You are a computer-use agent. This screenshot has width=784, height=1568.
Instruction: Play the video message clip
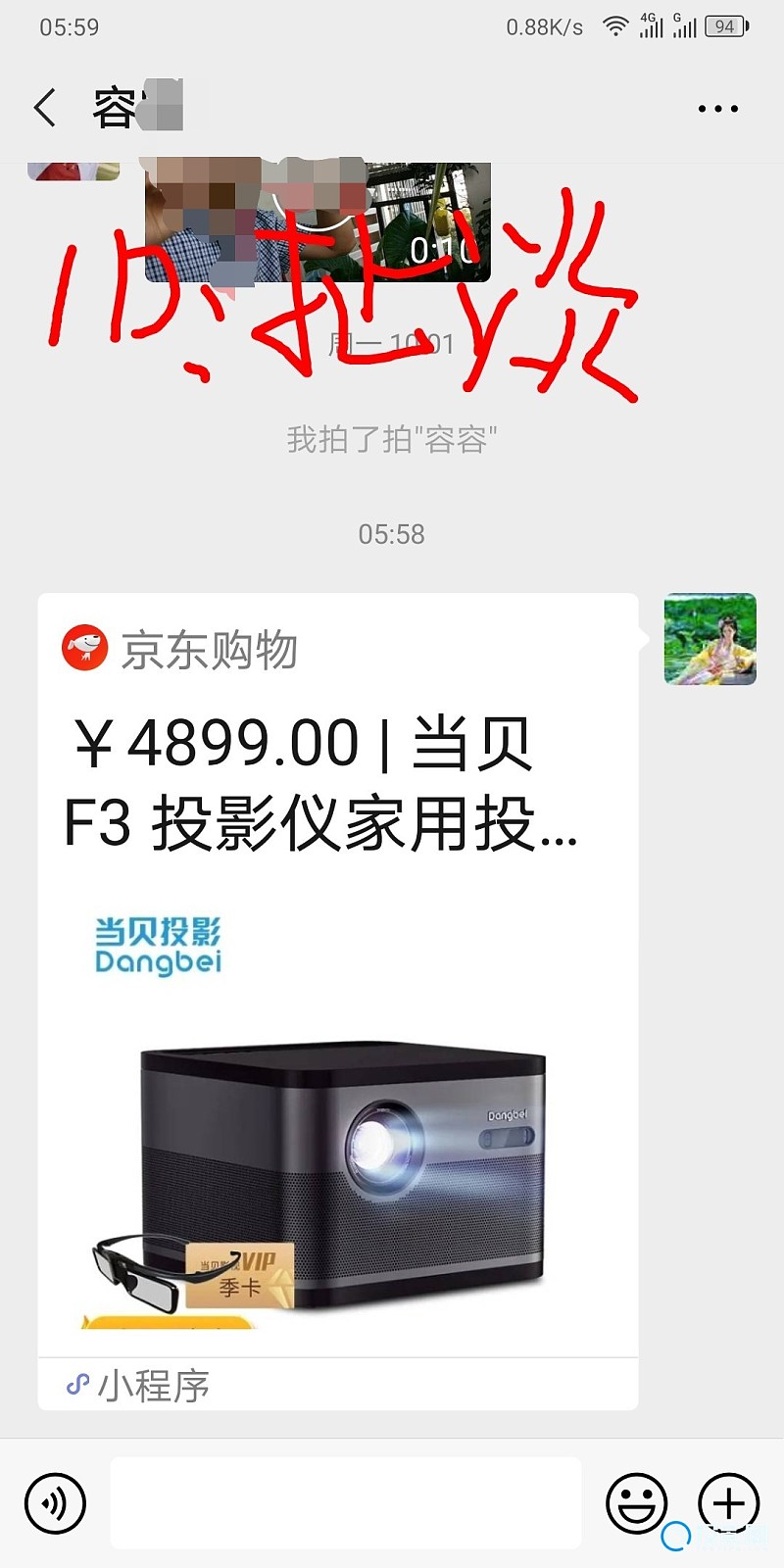(x=318, y=222)
